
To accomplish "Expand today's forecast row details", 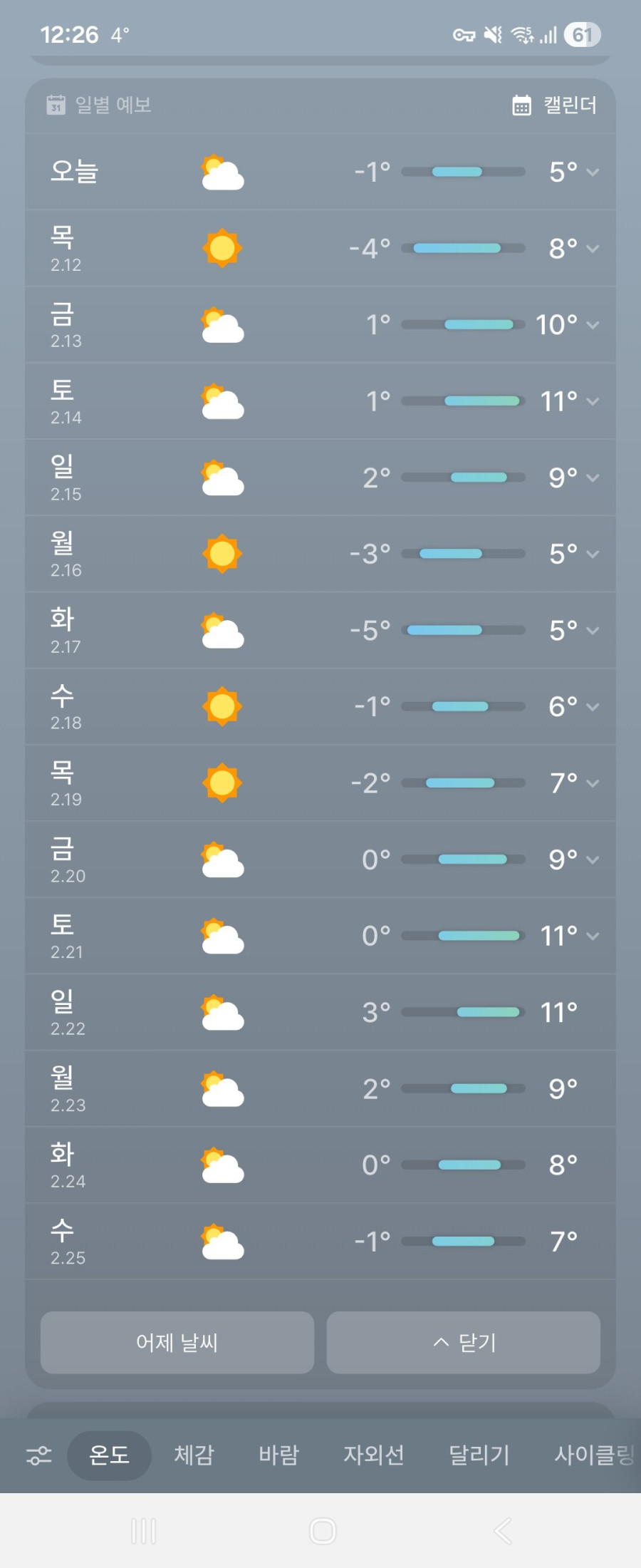I will 593,171.
